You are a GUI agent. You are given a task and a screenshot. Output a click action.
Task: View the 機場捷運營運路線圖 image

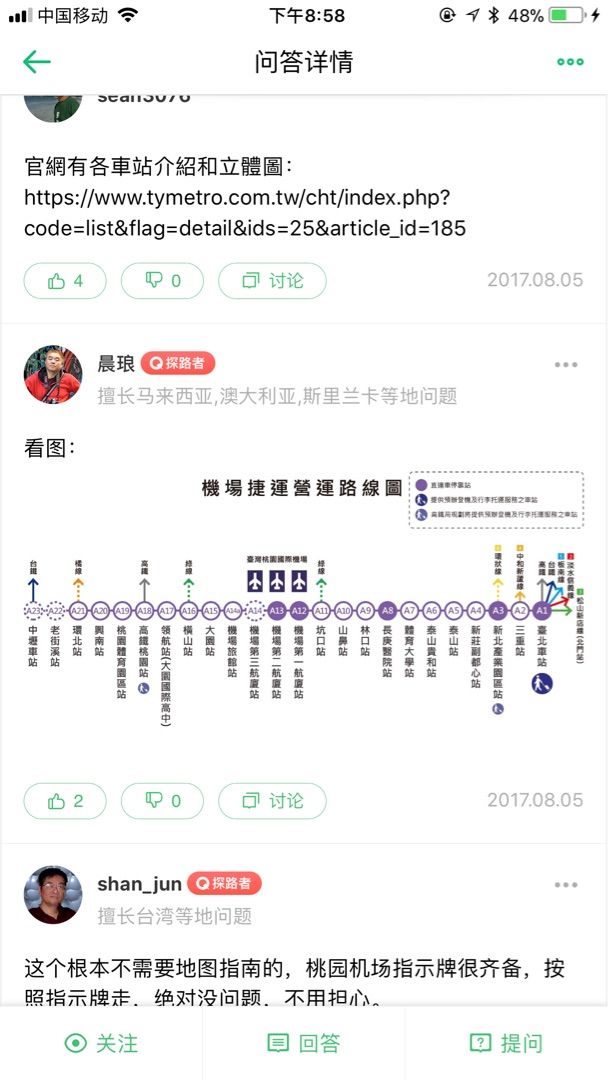click(x=304, y=598)
